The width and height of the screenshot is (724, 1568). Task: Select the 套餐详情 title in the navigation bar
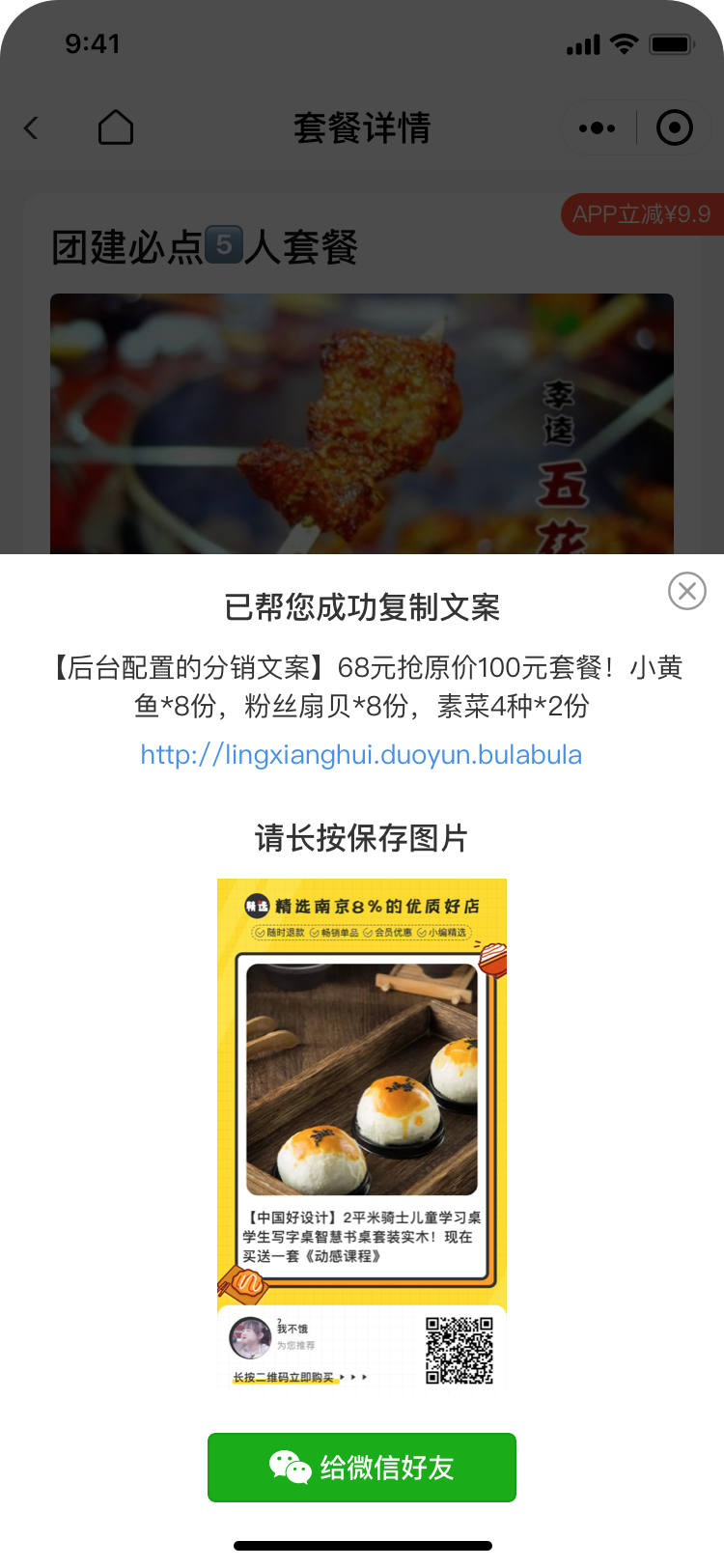[x=362, y=127]
